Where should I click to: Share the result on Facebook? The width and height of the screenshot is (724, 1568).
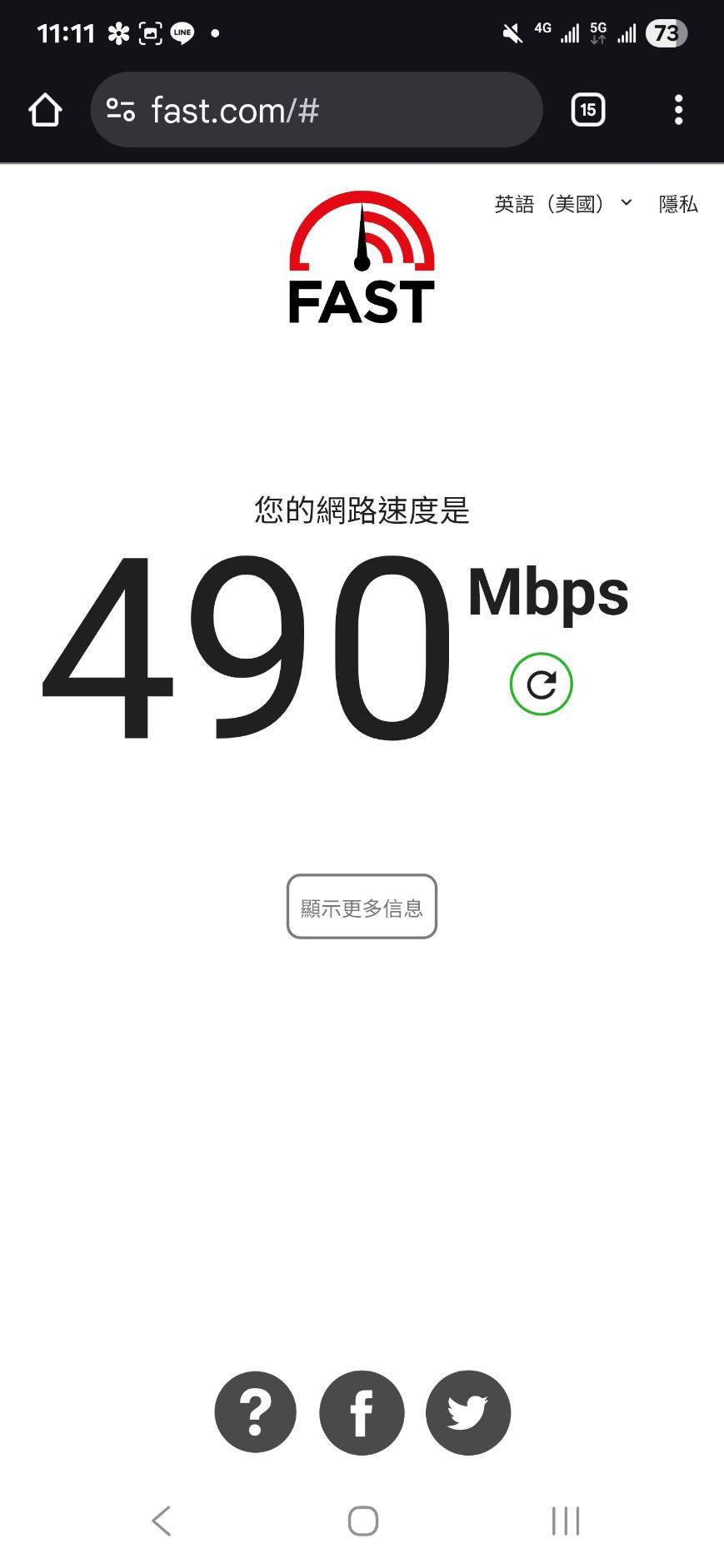362,1412
